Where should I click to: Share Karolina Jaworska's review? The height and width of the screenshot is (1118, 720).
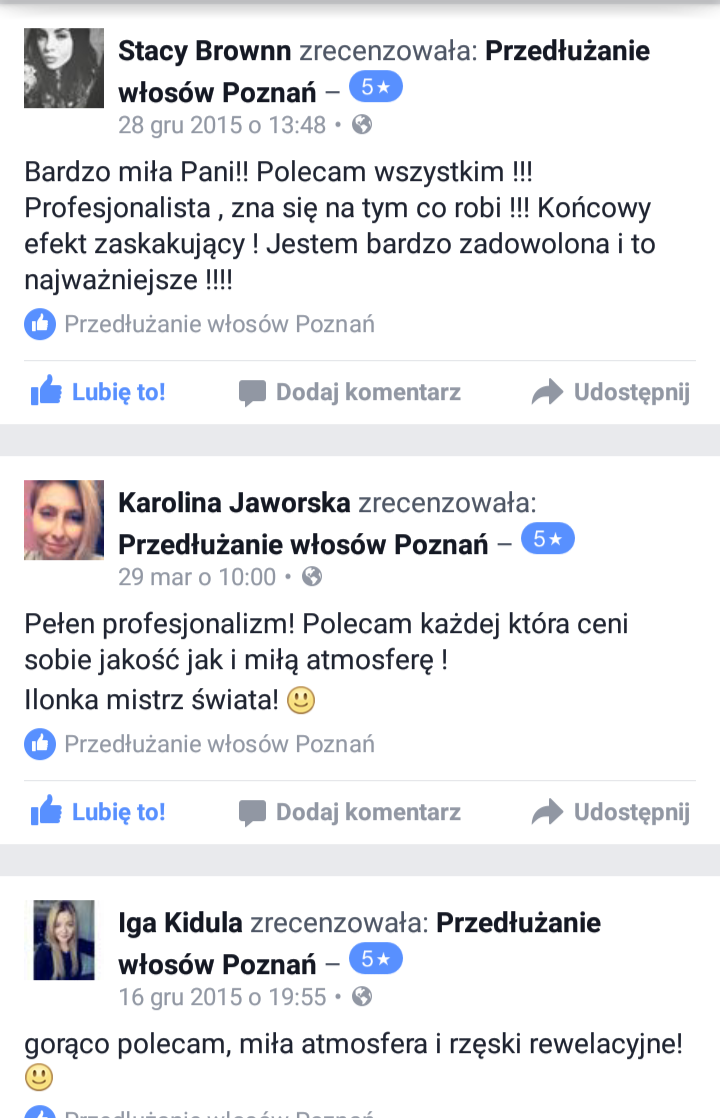(x=610, y=812)
